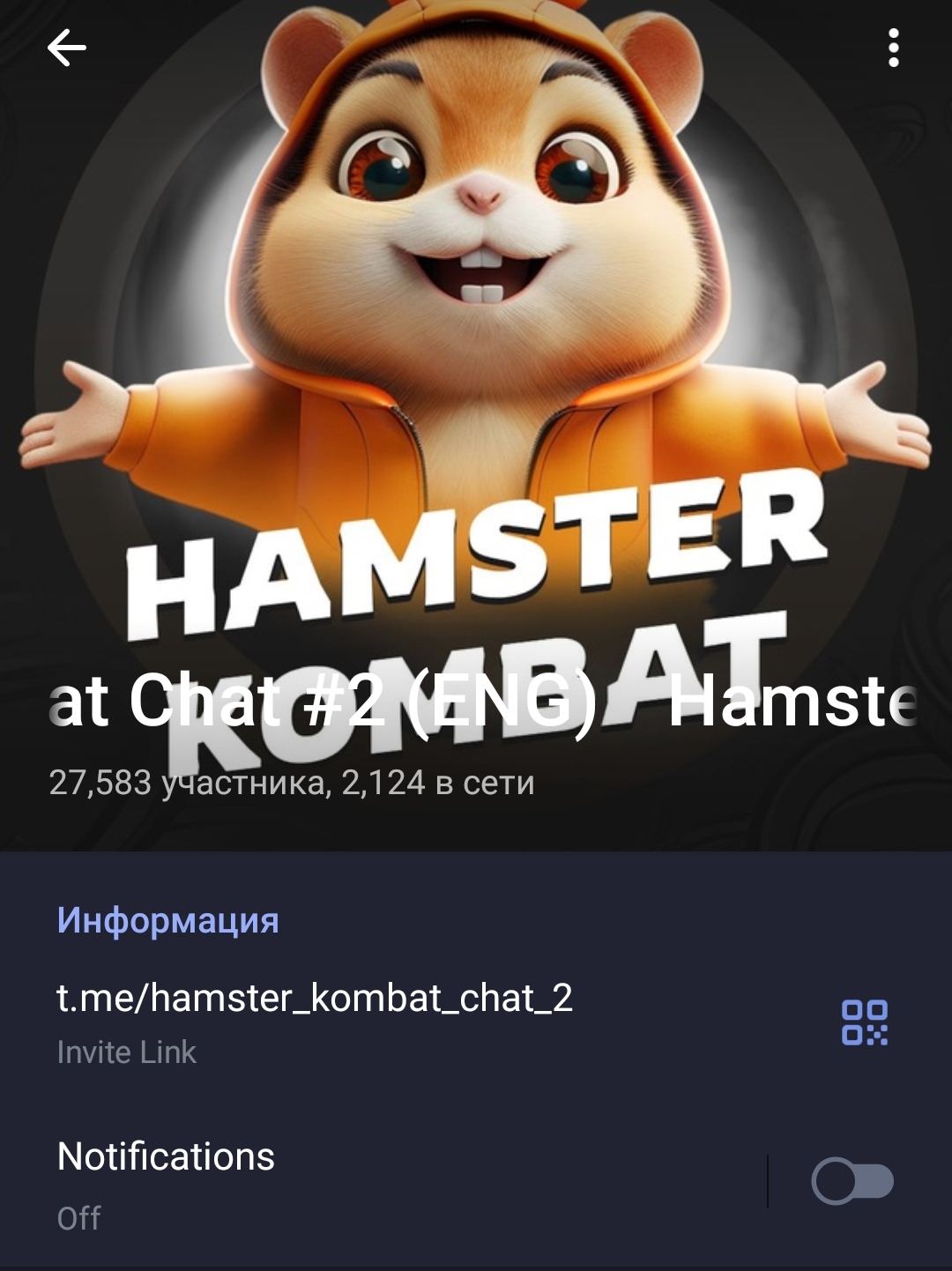The width and height of the screenshot is (952, 1271).
Task: Open the three-dot overflow menu
Action: tap(893, 48)
